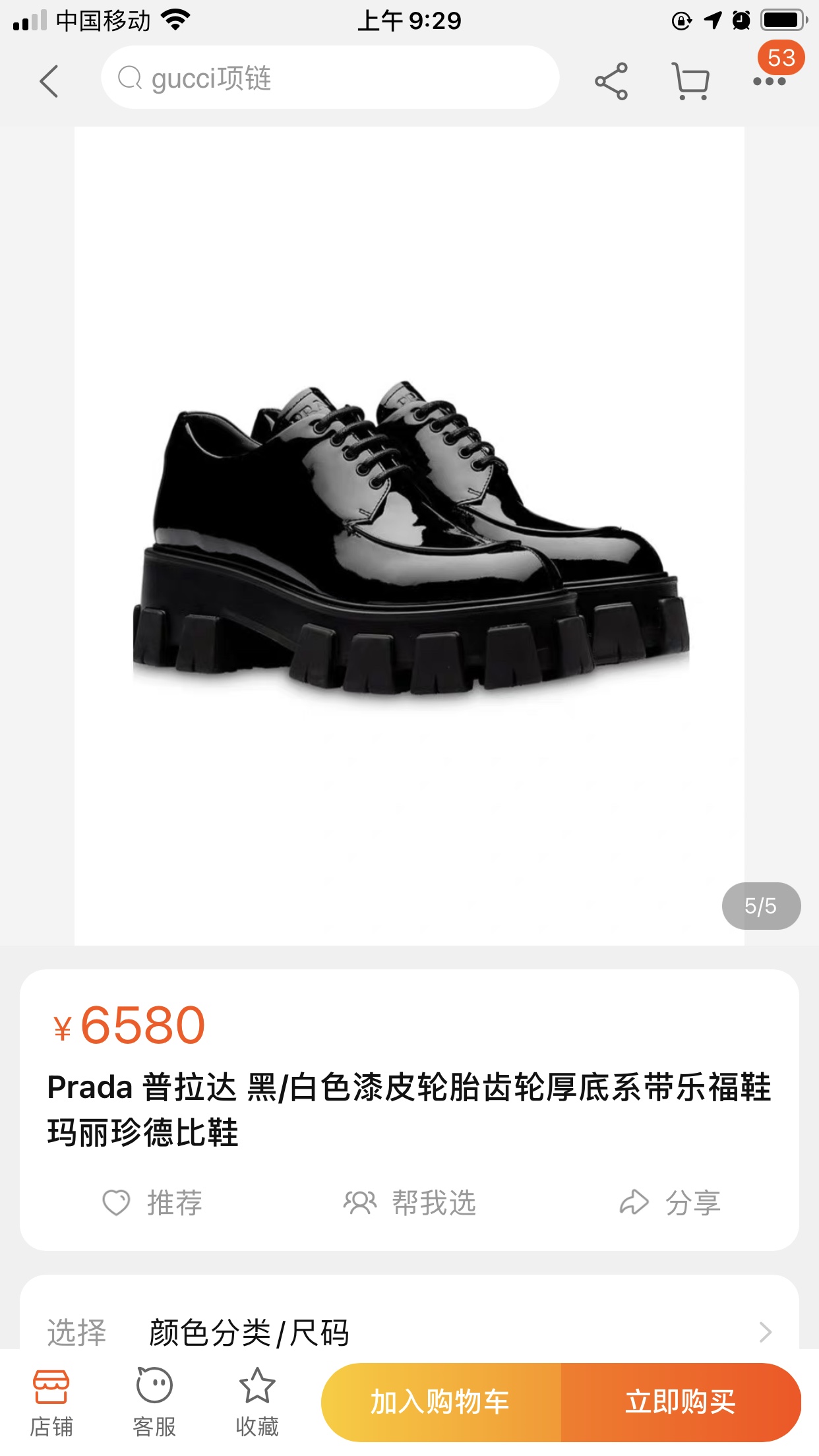The height and width of the screenshot is (1456, 819).
Task: Open 颜色分类/尺码 selection row
Action: pyautogui.click(x=409, y=1332)
